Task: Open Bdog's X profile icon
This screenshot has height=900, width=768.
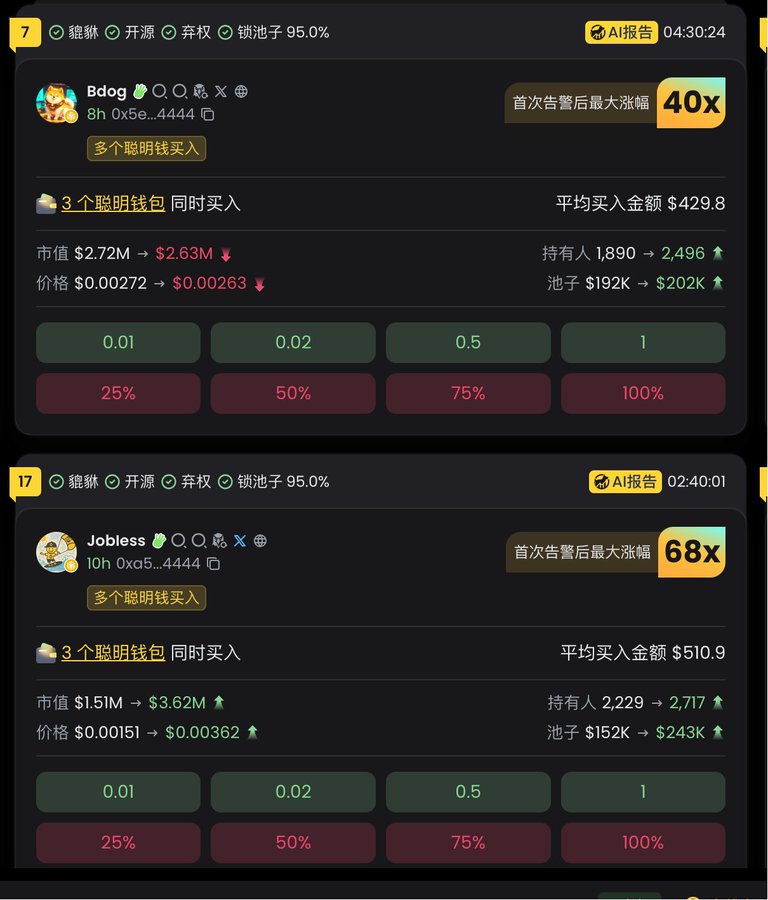Action: [x=221, y=91]
